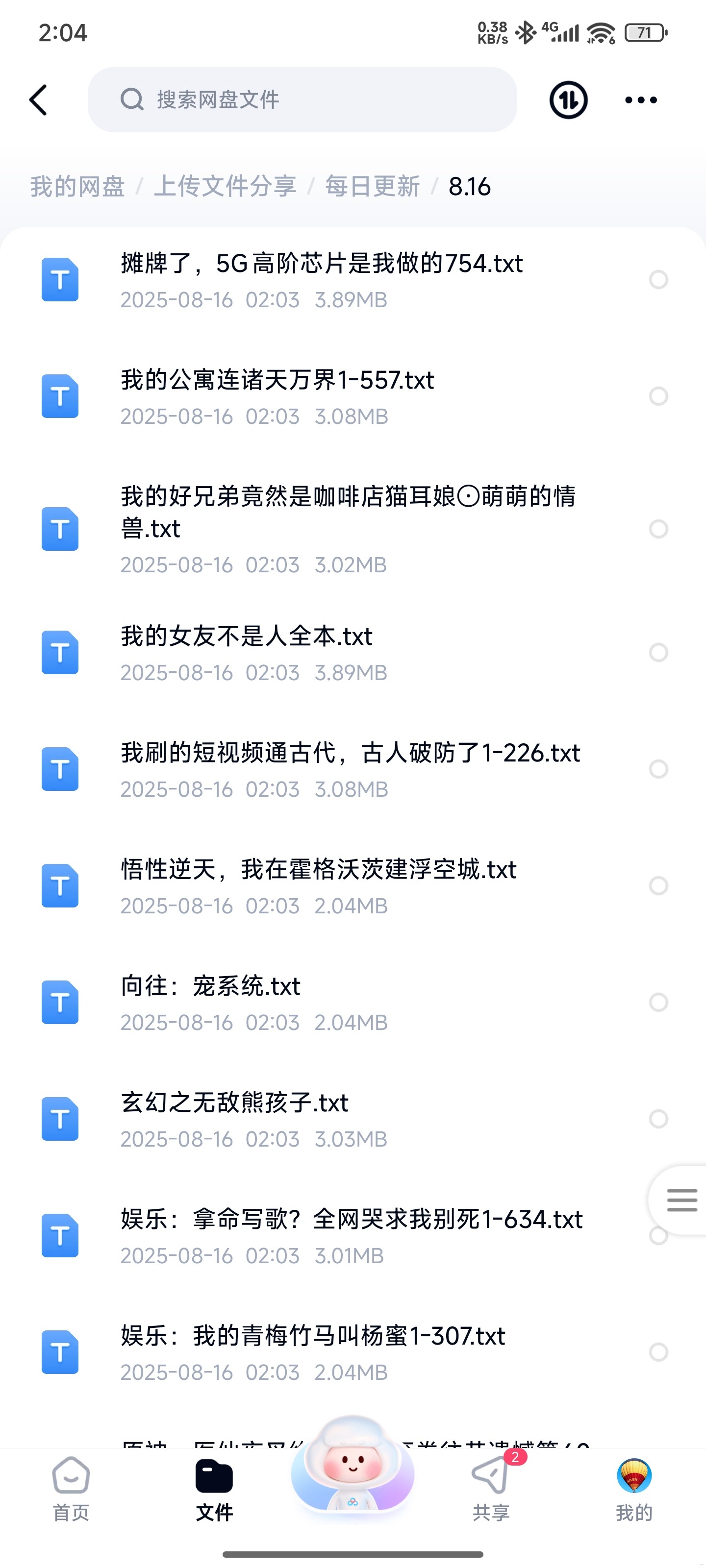
Task: Tick the checkbox for 我刷的短视频通古代 file
Action: click(658, 769)
